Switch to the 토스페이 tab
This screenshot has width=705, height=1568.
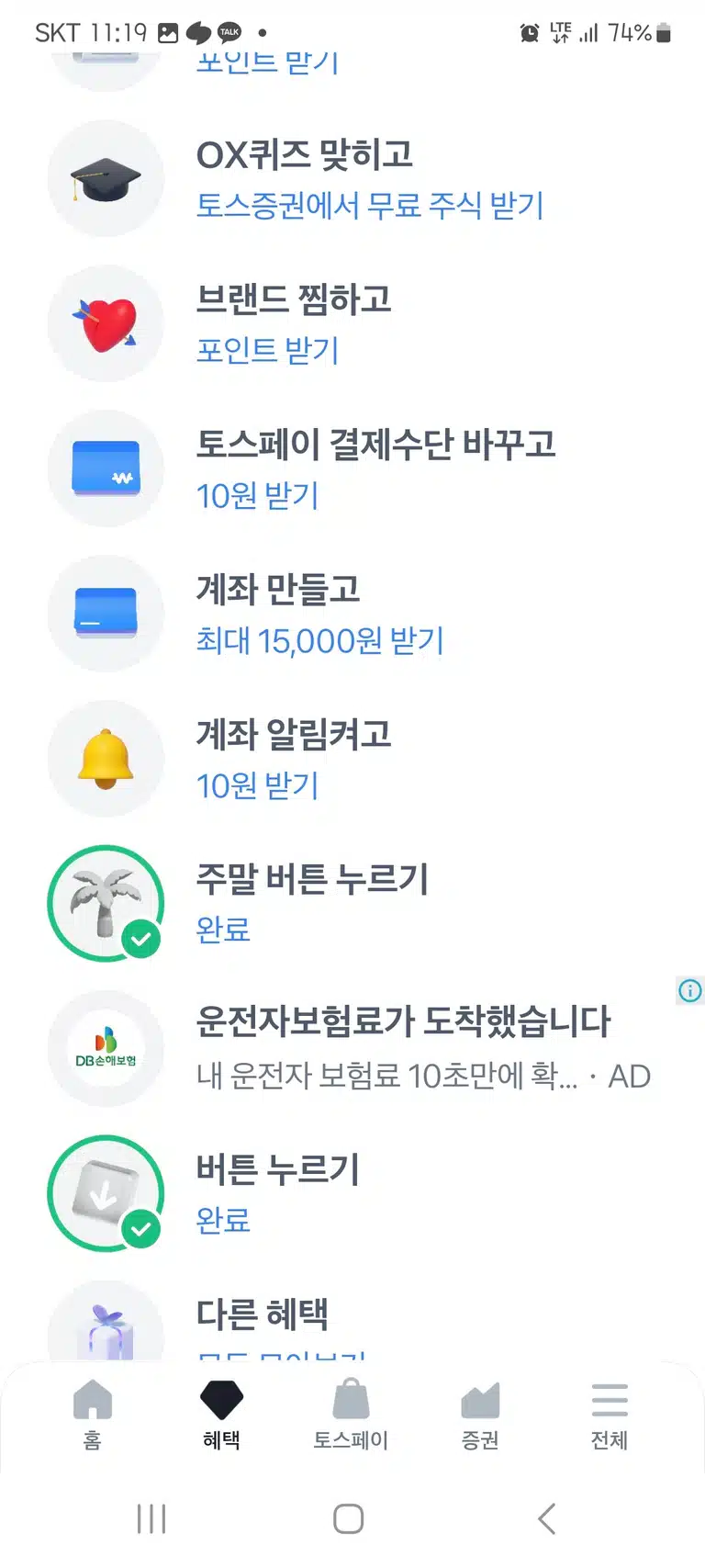[351, 1415]
